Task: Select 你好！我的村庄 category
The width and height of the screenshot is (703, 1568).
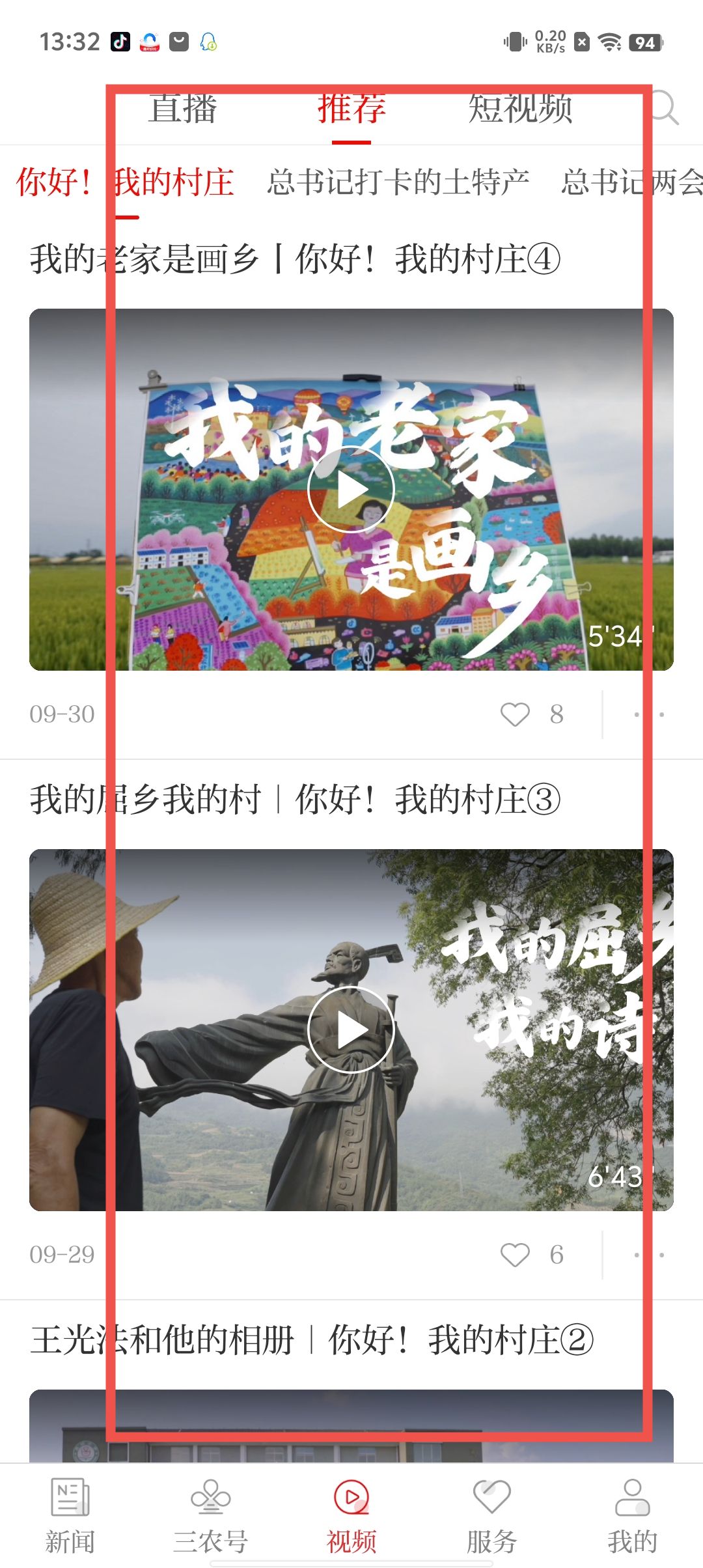Action: click(125, 182)
